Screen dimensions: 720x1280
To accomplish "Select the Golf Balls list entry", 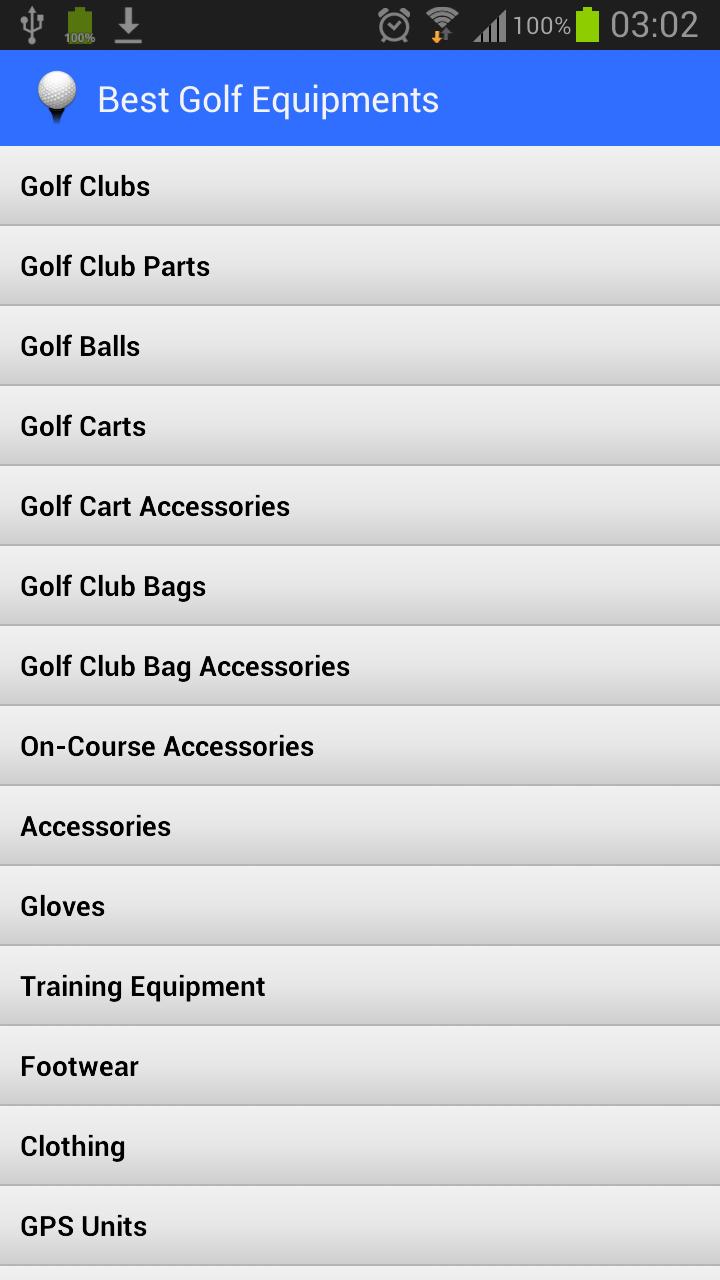I will pyautogui.click(x=360, y=346).
